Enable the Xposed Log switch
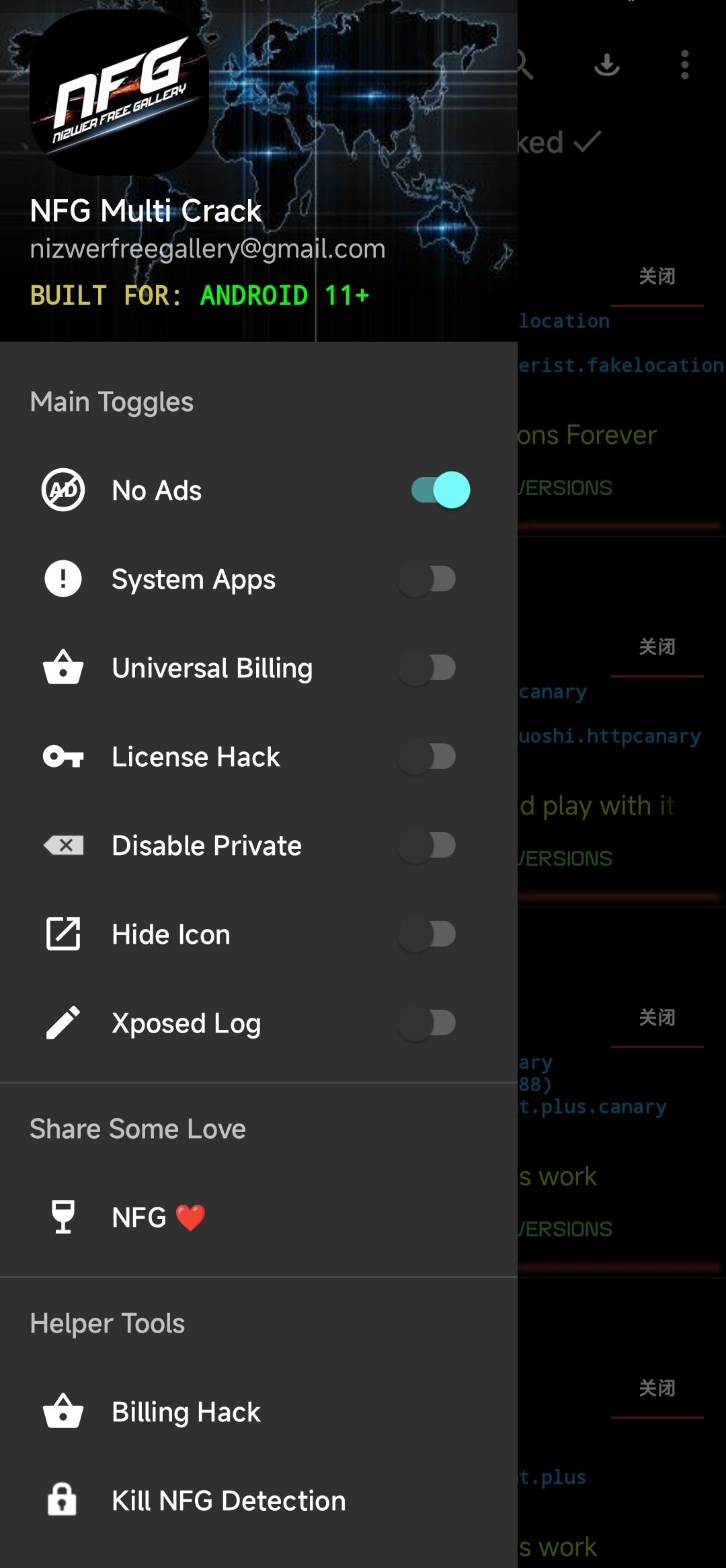 (427, 1023)
